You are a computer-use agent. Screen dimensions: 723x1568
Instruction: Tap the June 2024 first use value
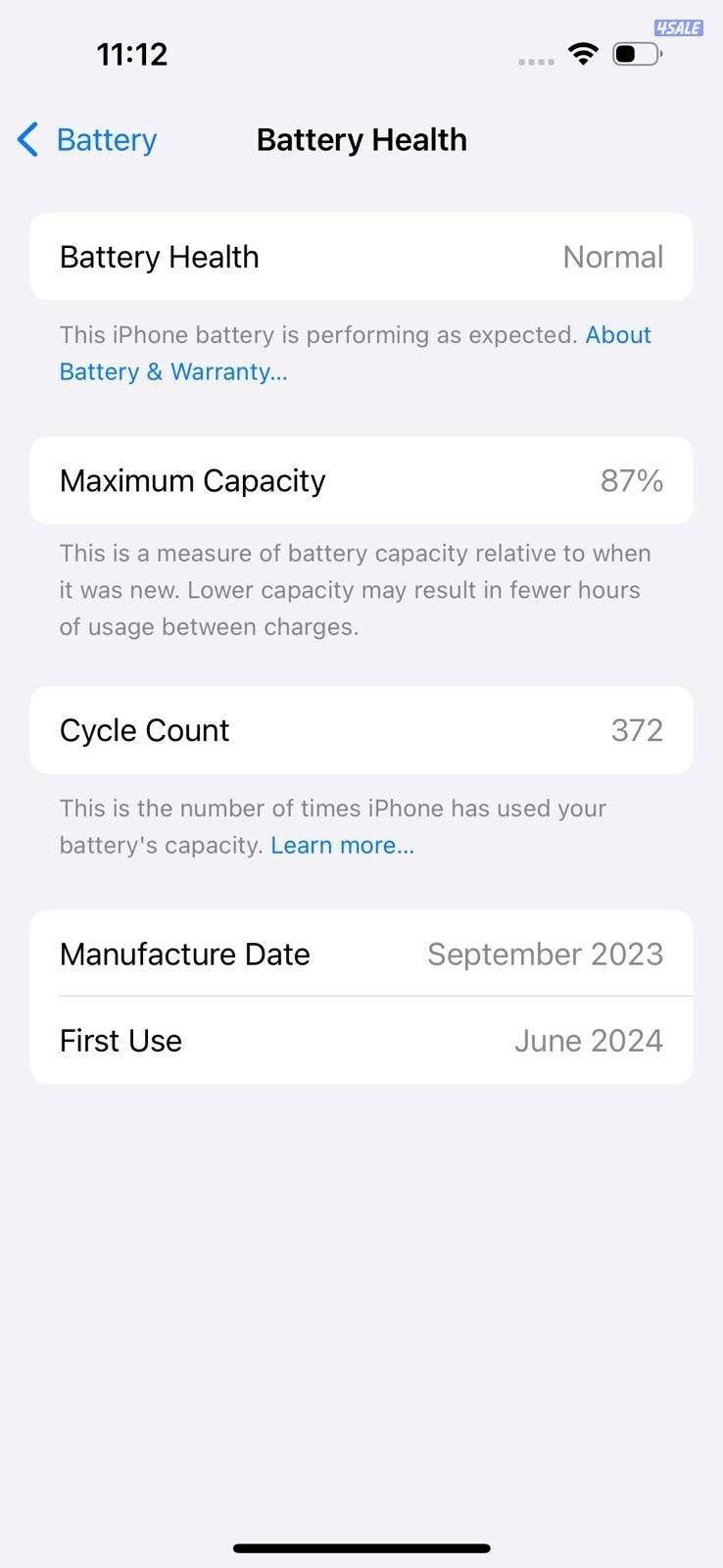pos(589,1040)
